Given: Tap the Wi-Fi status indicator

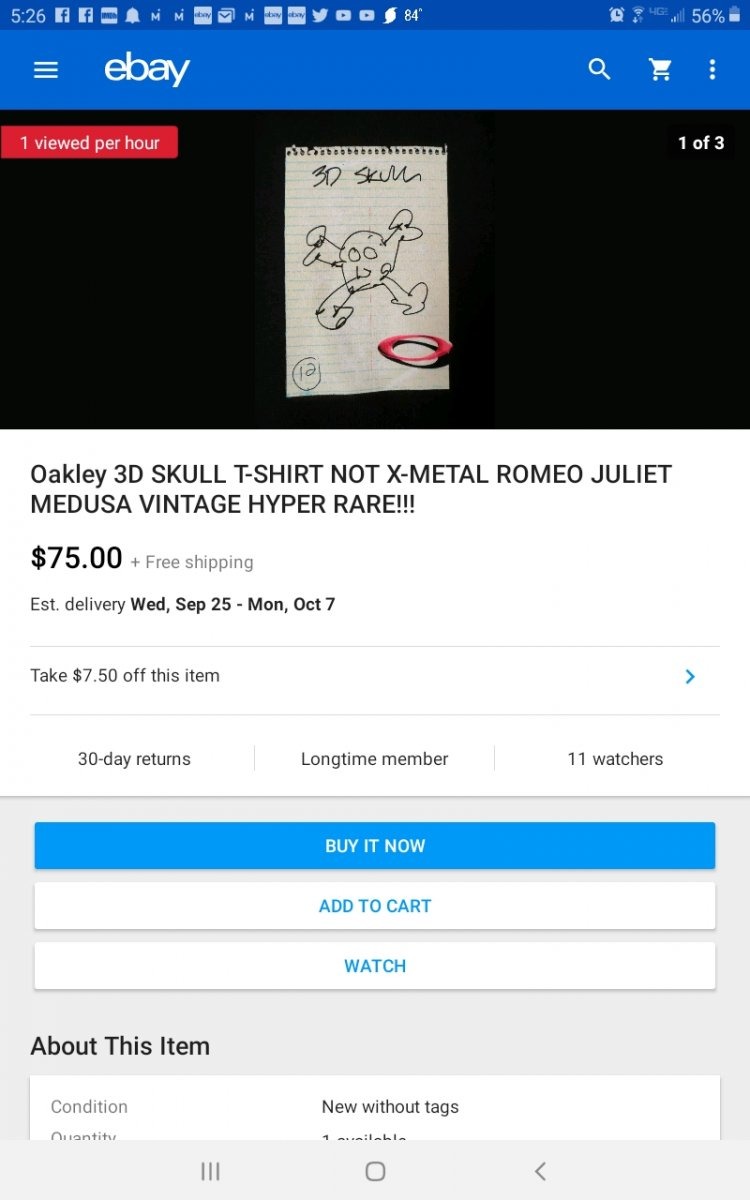Looking at the screenshot, I should (638, 15).
